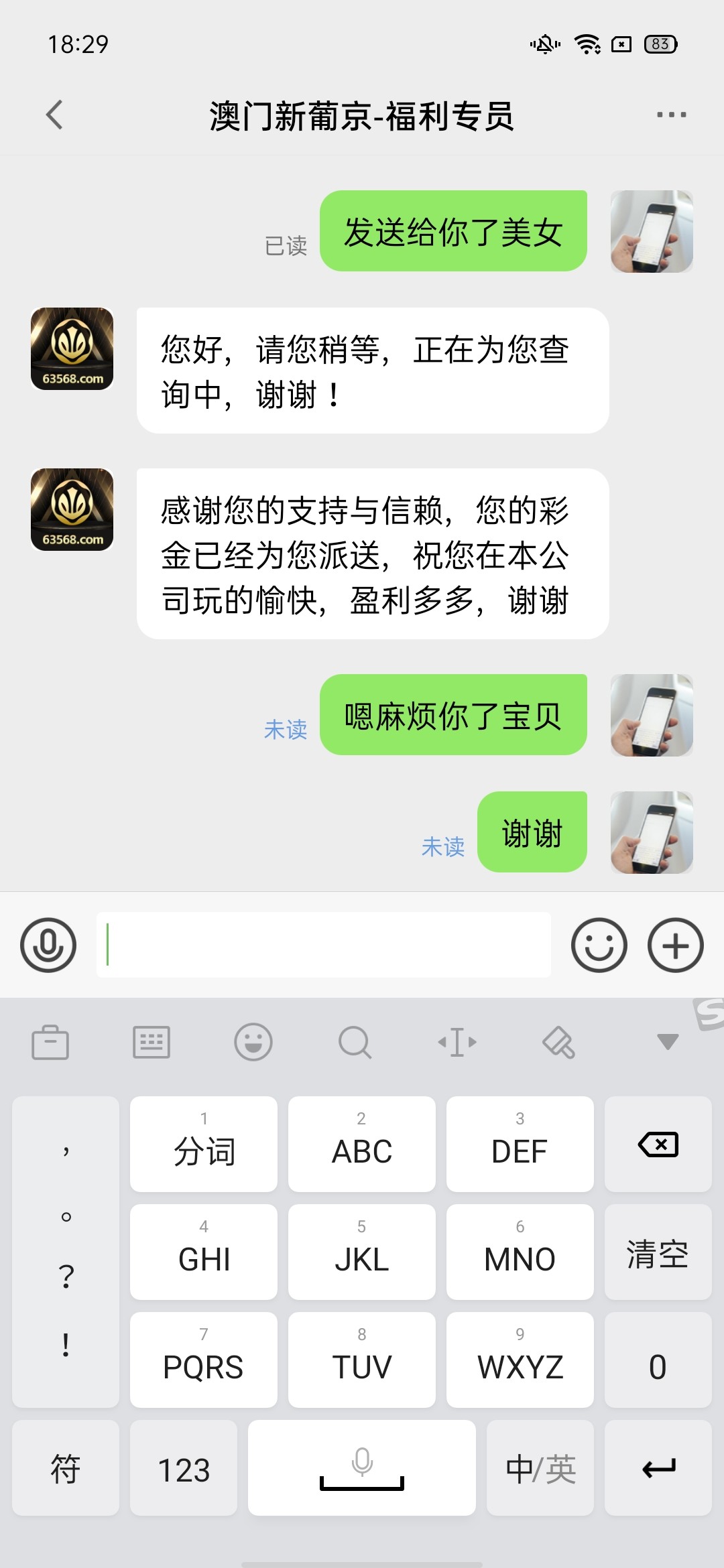Open the 符 symbols keyboard
724x1568 pixels.
tap(66, 1468)
